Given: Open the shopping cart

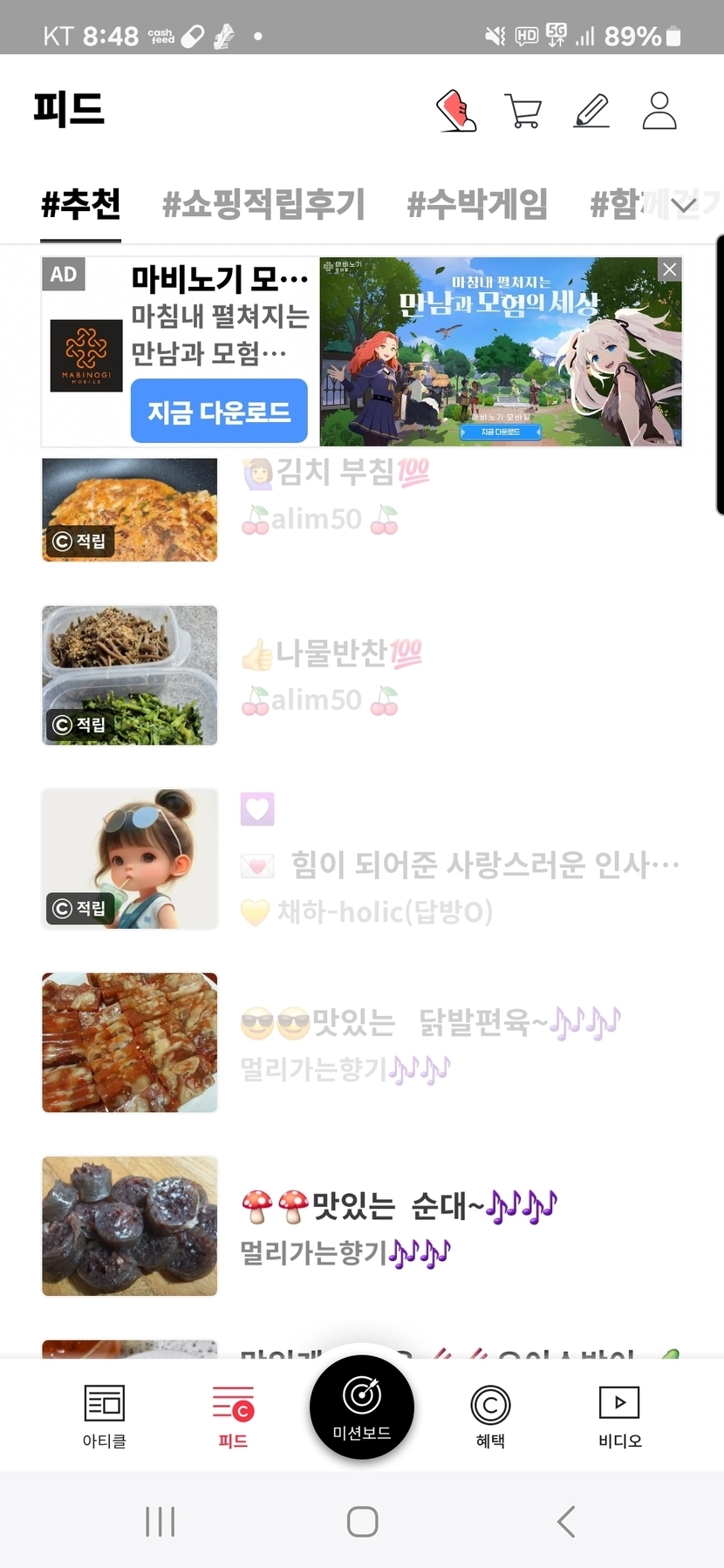Looking at the screenshot, I should coord(523,112).
